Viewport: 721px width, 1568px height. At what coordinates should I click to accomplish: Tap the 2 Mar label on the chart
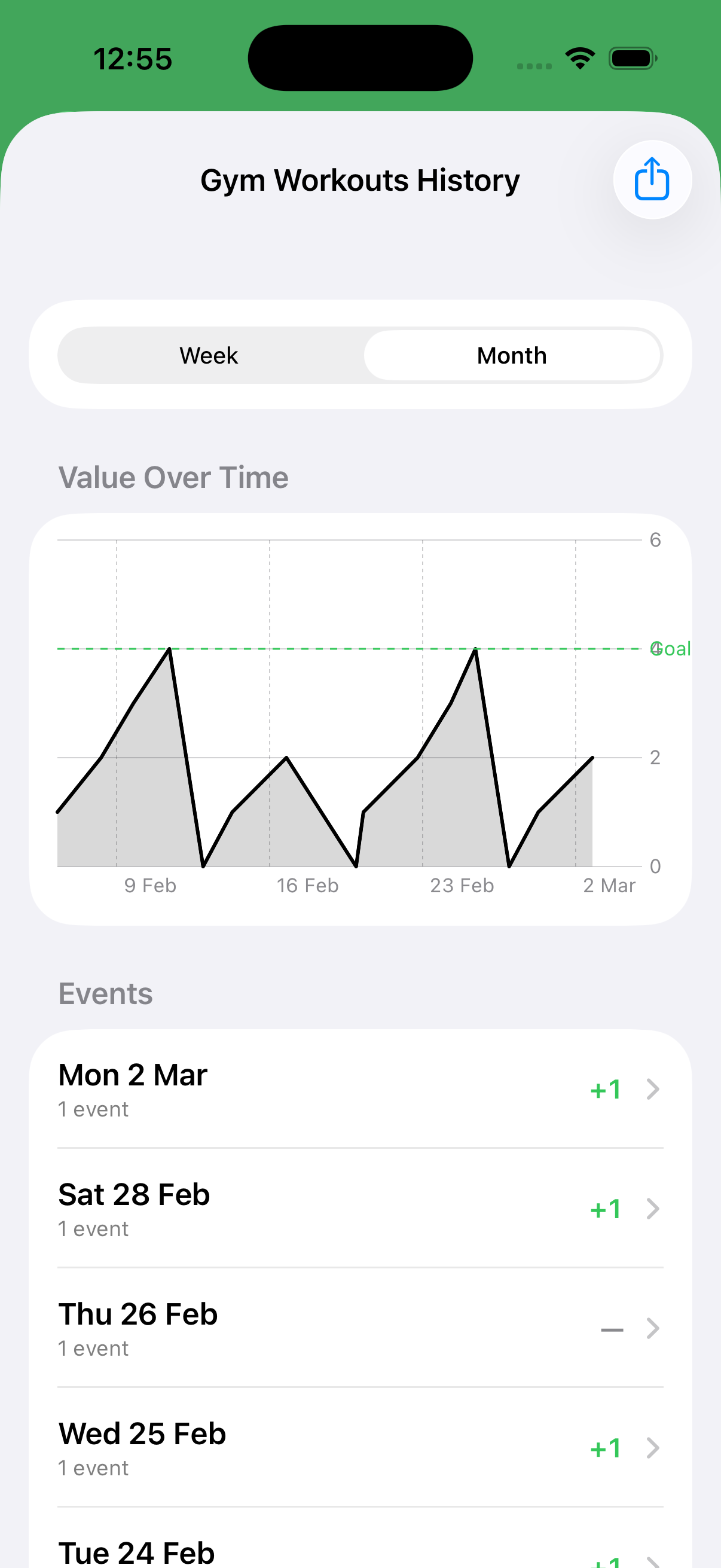610,885
